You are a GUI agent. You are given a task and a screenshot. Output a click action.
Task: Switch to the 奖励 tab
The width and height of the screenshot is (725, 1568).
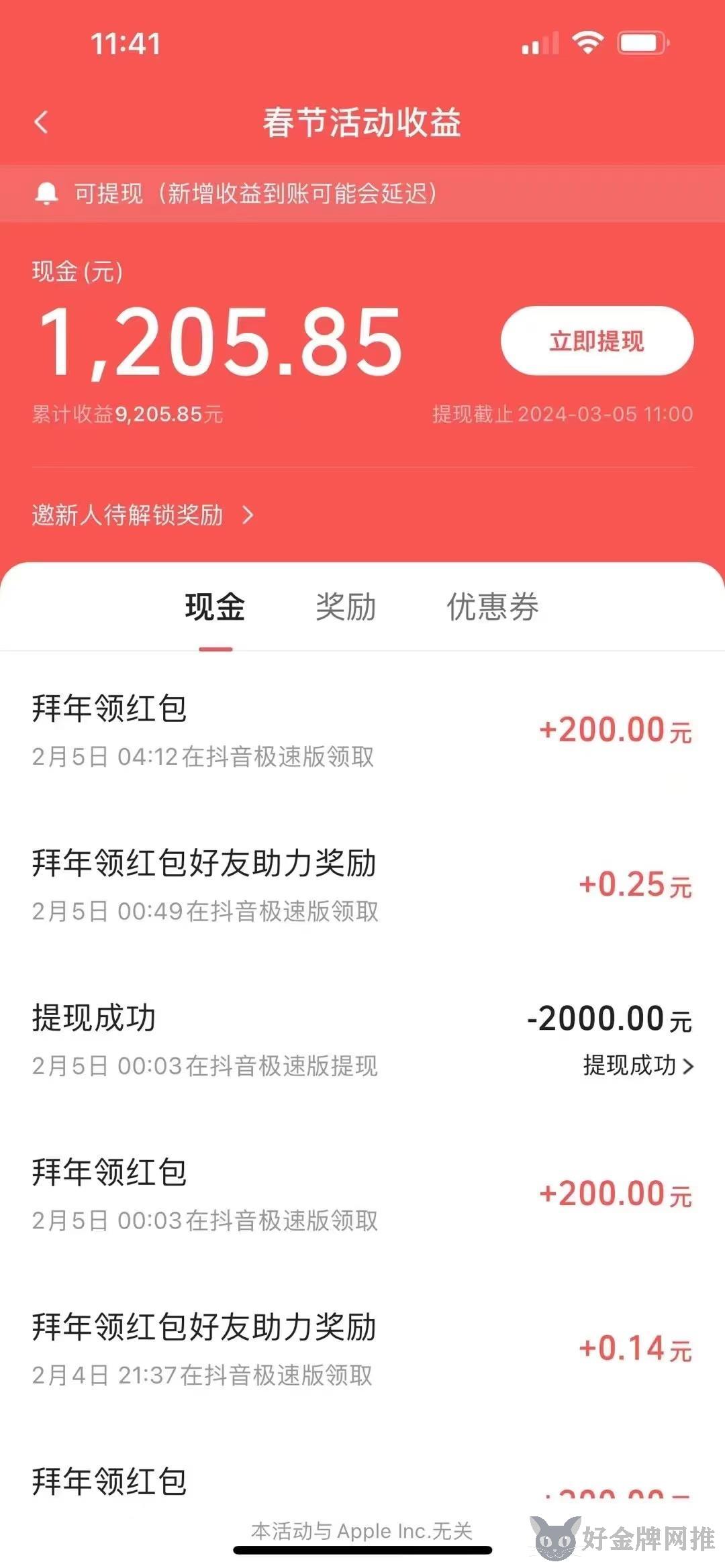coord(346,607)
